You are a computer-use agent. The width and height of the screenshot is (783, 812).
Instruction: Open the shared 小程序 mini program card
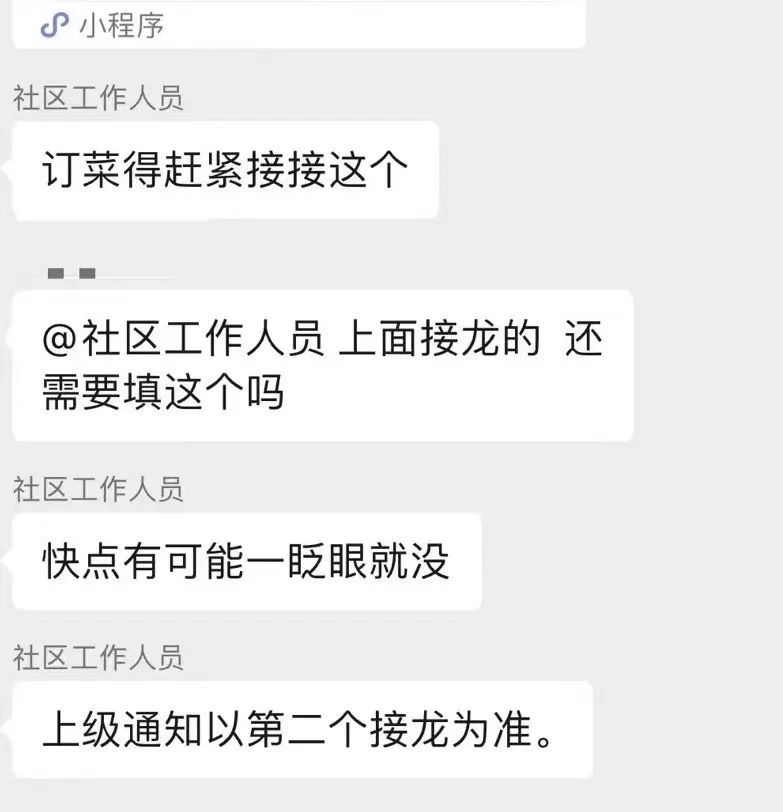click(x=298, y=24)
